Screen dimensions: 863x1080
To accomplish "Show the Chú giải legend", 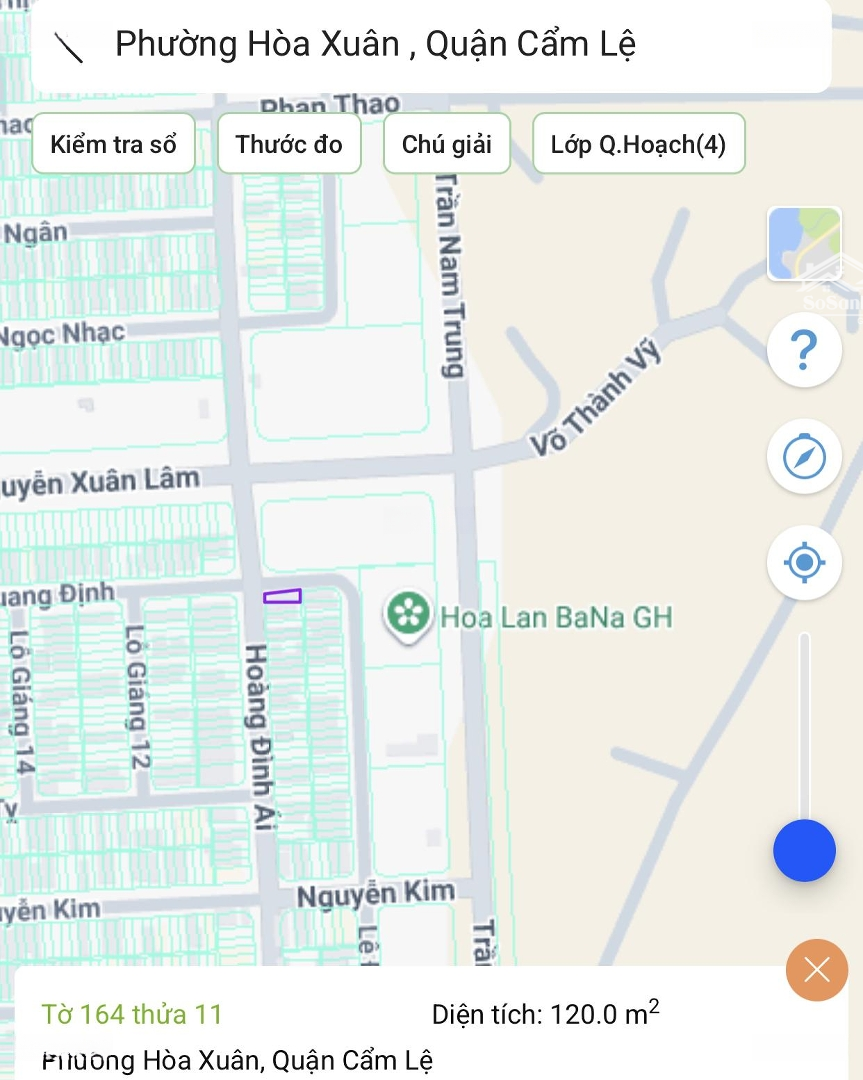I will click(x=447, y=144).
